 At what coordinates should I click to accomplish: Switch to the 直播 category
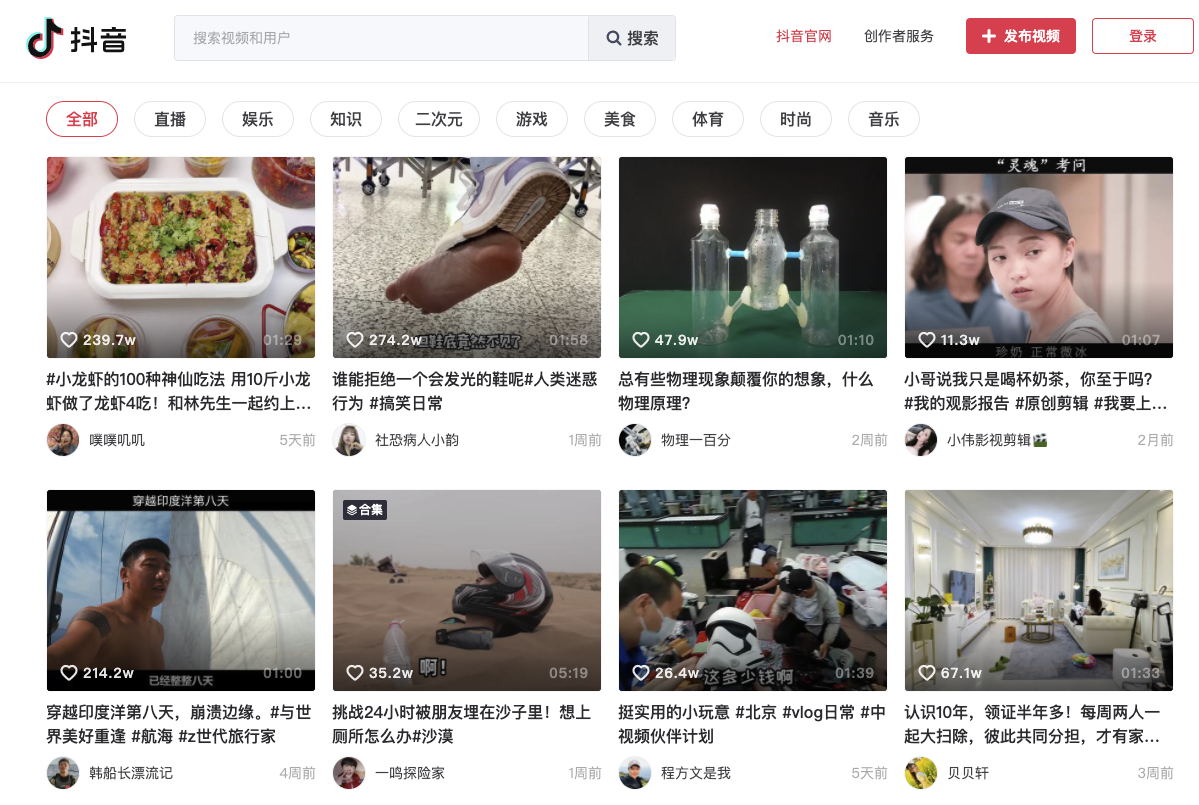[x=170, y=119]
